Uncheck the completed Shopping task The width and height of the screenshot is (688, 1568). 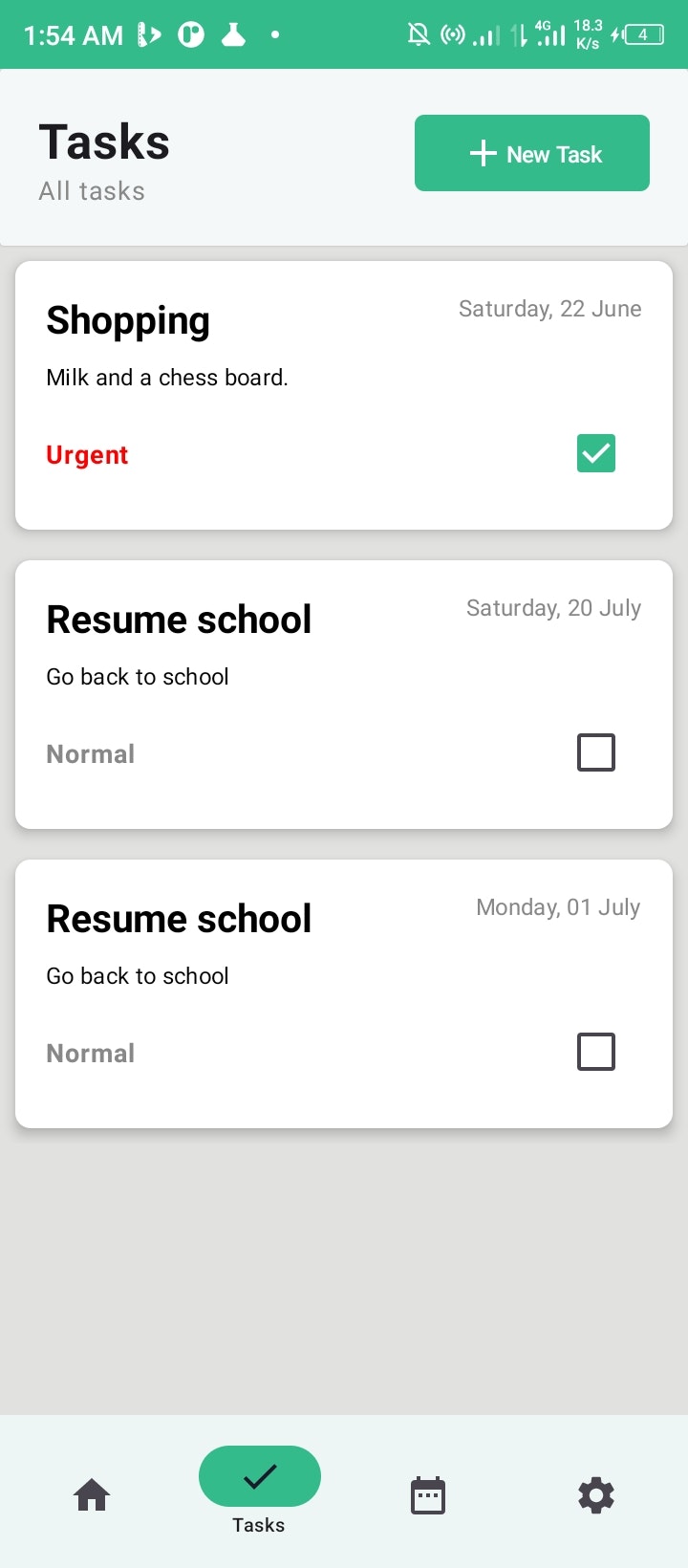(595, 453)
